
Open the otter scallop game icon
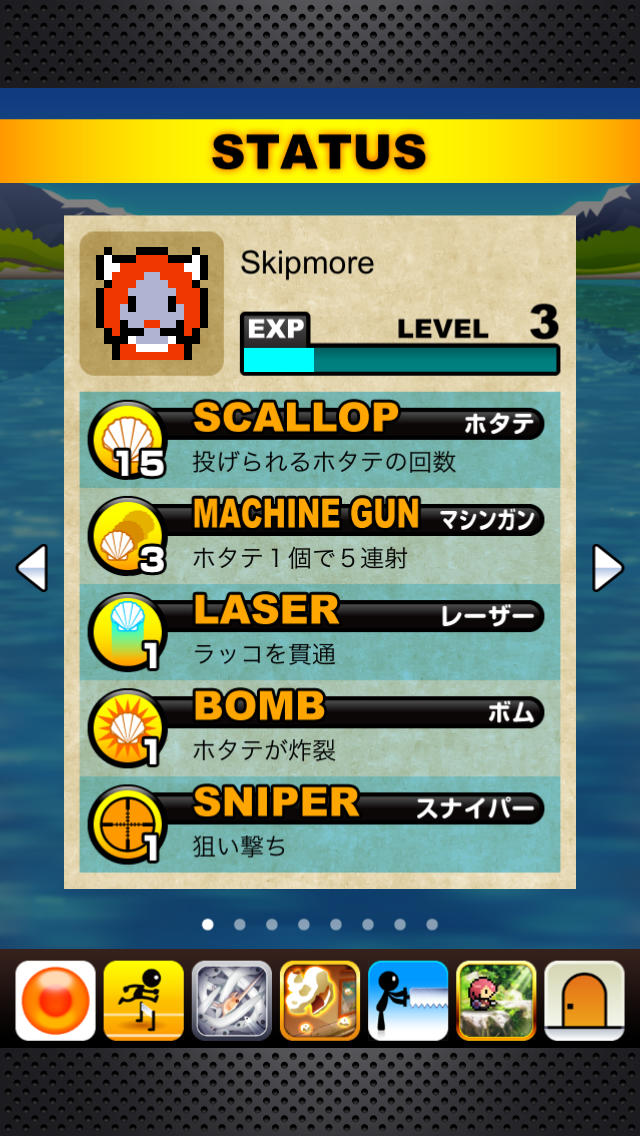320,1001
